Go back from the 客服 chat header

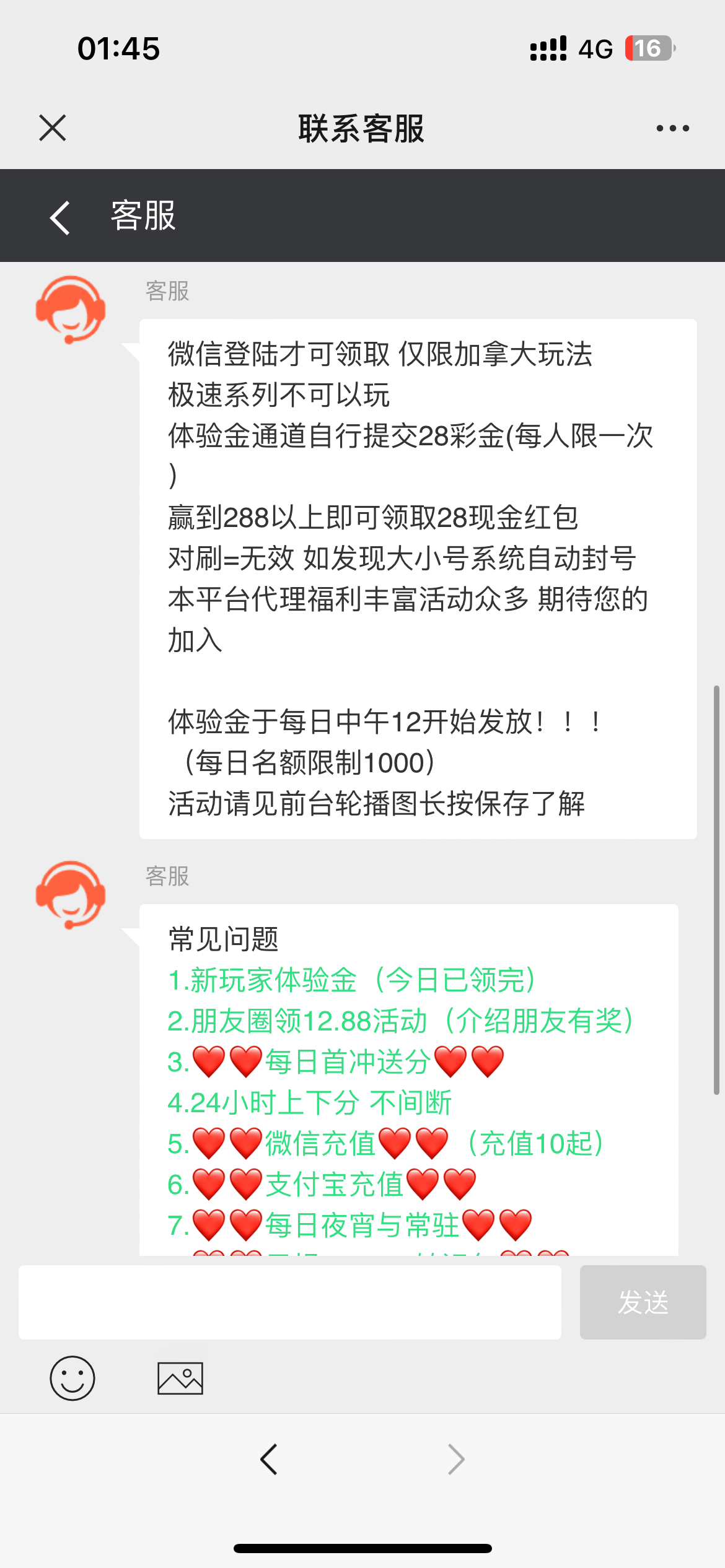(x=60, y=217)
